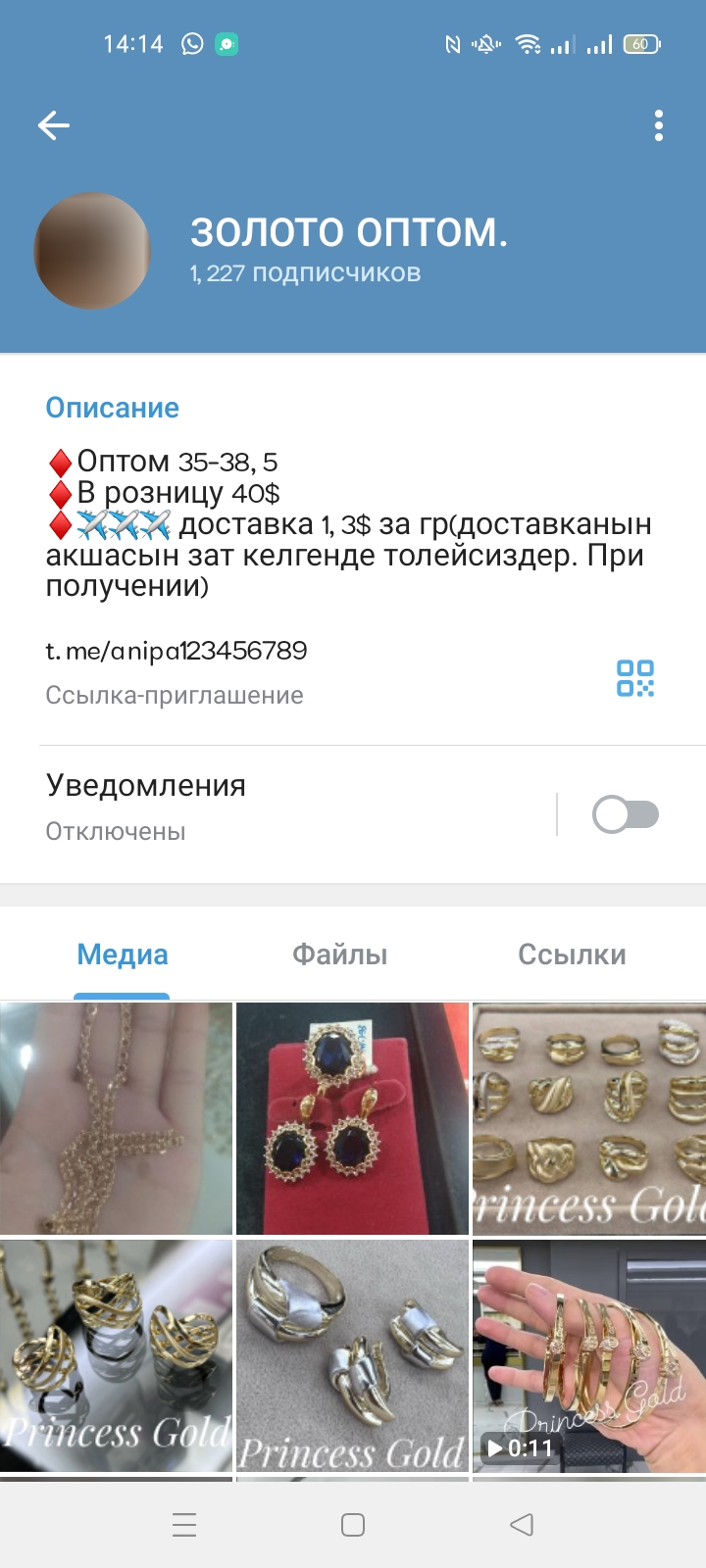The image size is (706, 1568).
Task: Go back using the top arrow
Action: 54,125
